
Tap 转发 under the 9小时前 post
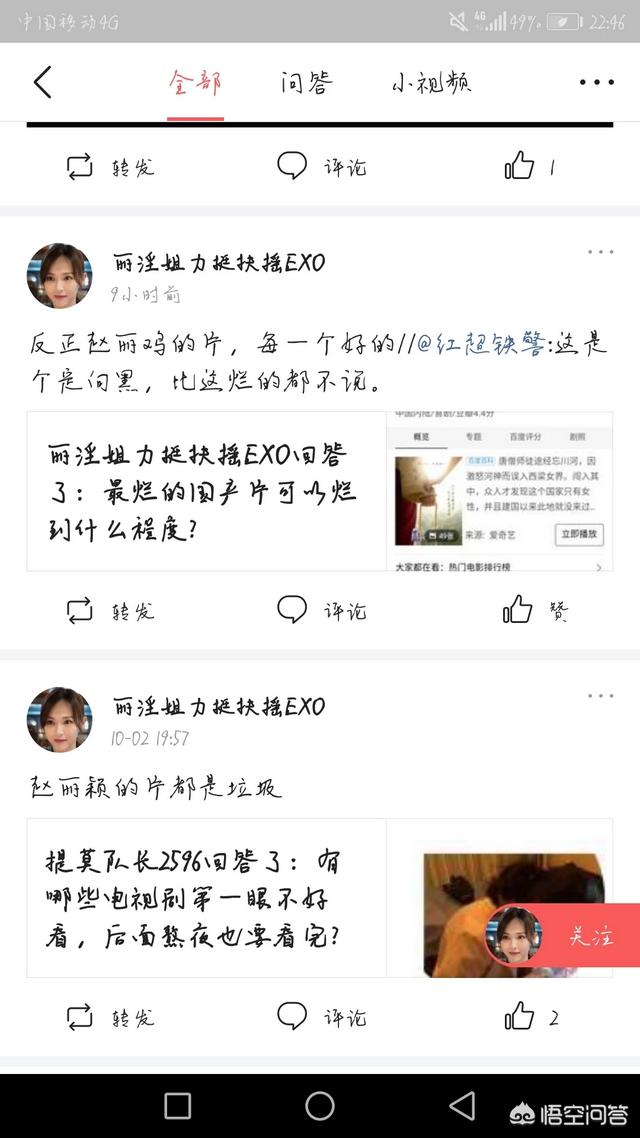click(x=110, y=610)
